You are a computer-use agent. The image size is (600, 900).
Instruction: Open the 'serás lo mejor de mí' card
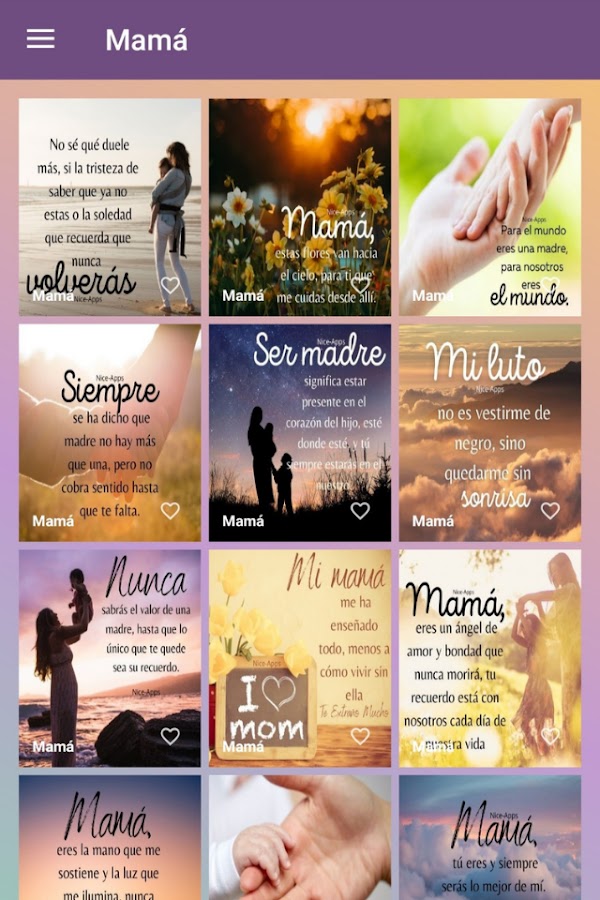490,838
